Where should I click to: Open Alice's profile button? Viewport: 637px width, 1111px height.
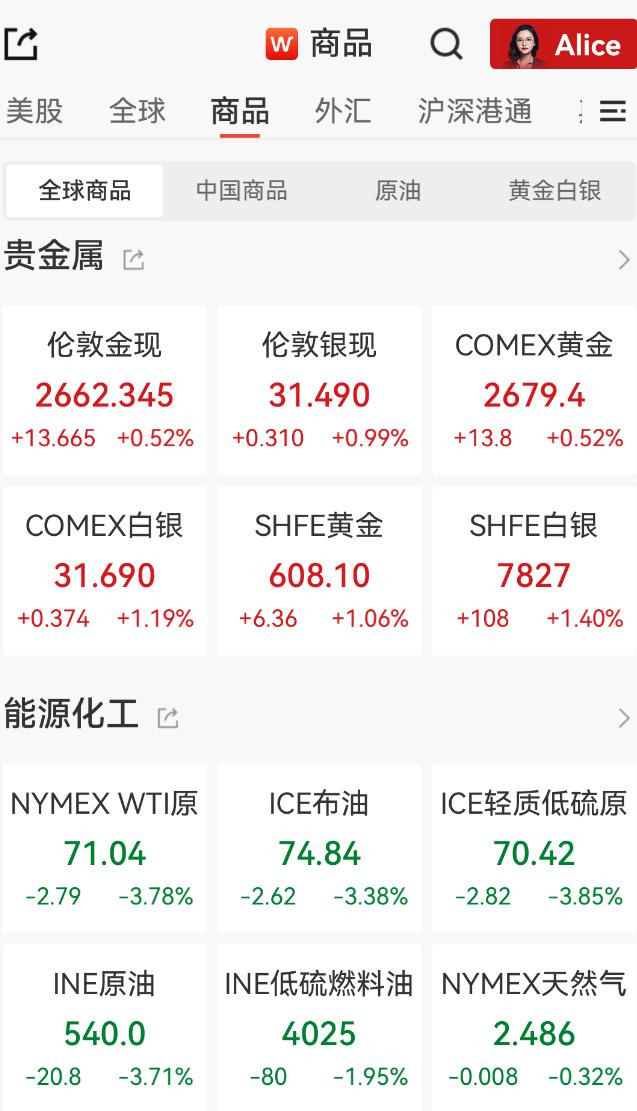(563, 44)
